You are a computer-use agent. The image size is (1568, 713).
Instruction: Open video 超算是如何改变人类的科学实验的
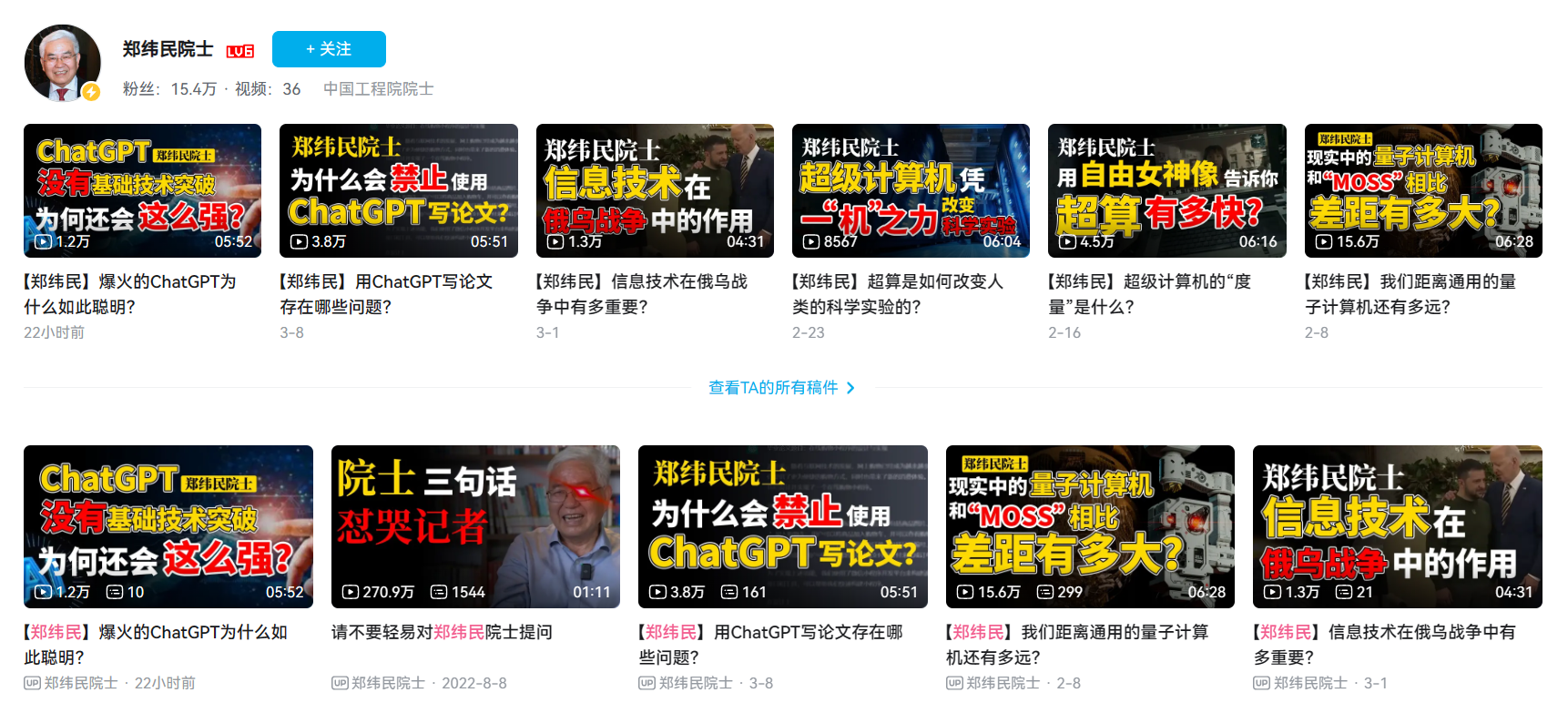tap(911, 191)
